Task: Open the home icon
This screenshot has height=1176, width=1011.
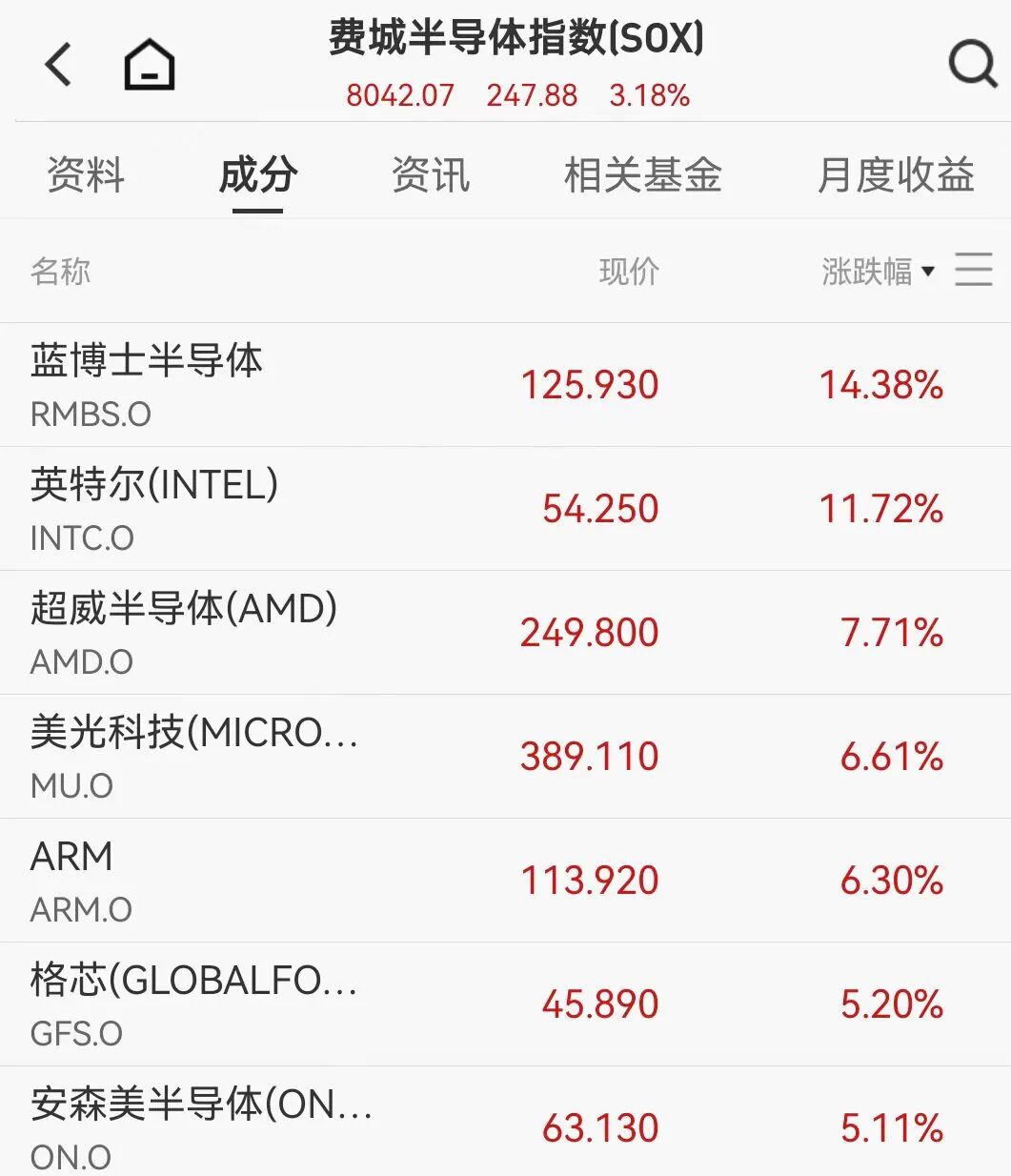Action: [x=150, y=65]
